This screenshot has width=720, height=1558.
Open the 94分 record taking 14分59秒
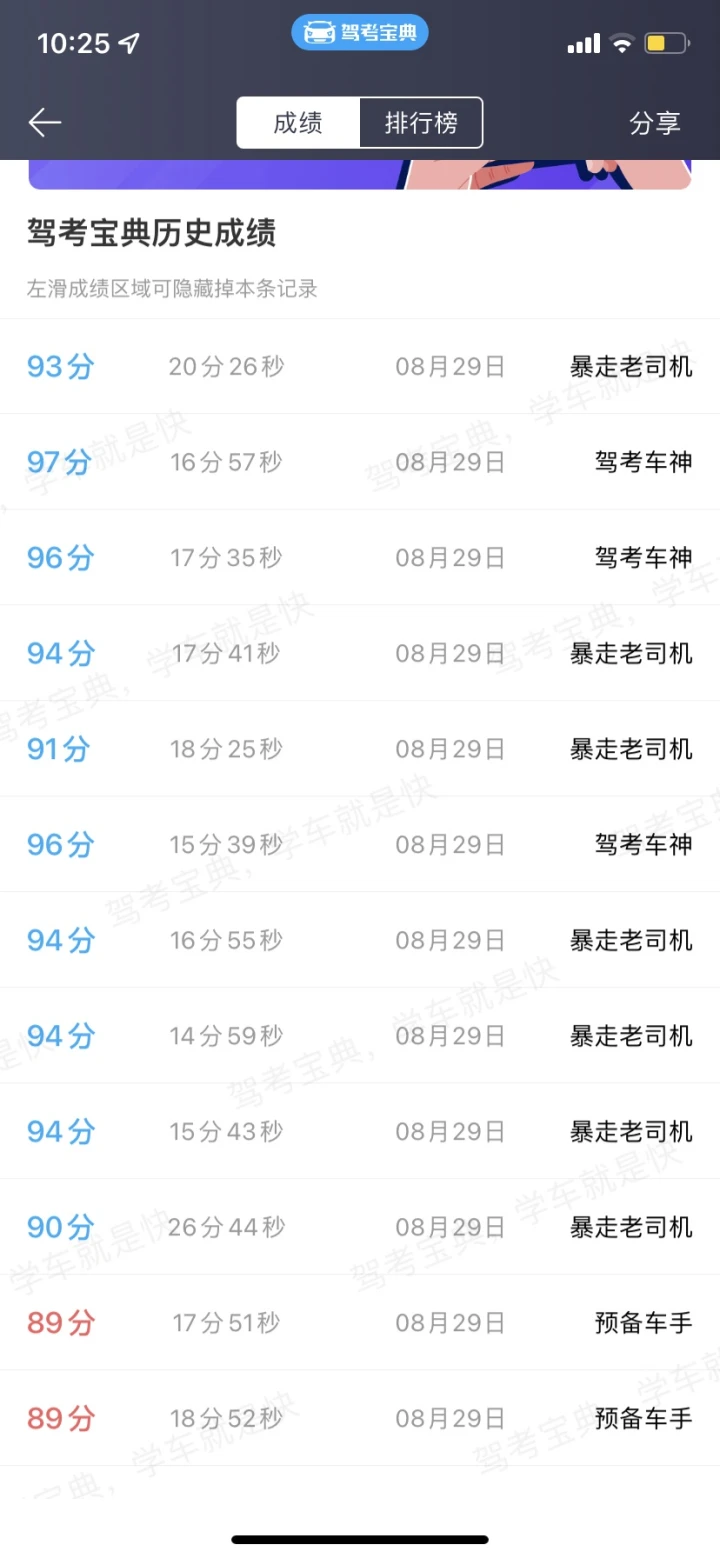360,1036
